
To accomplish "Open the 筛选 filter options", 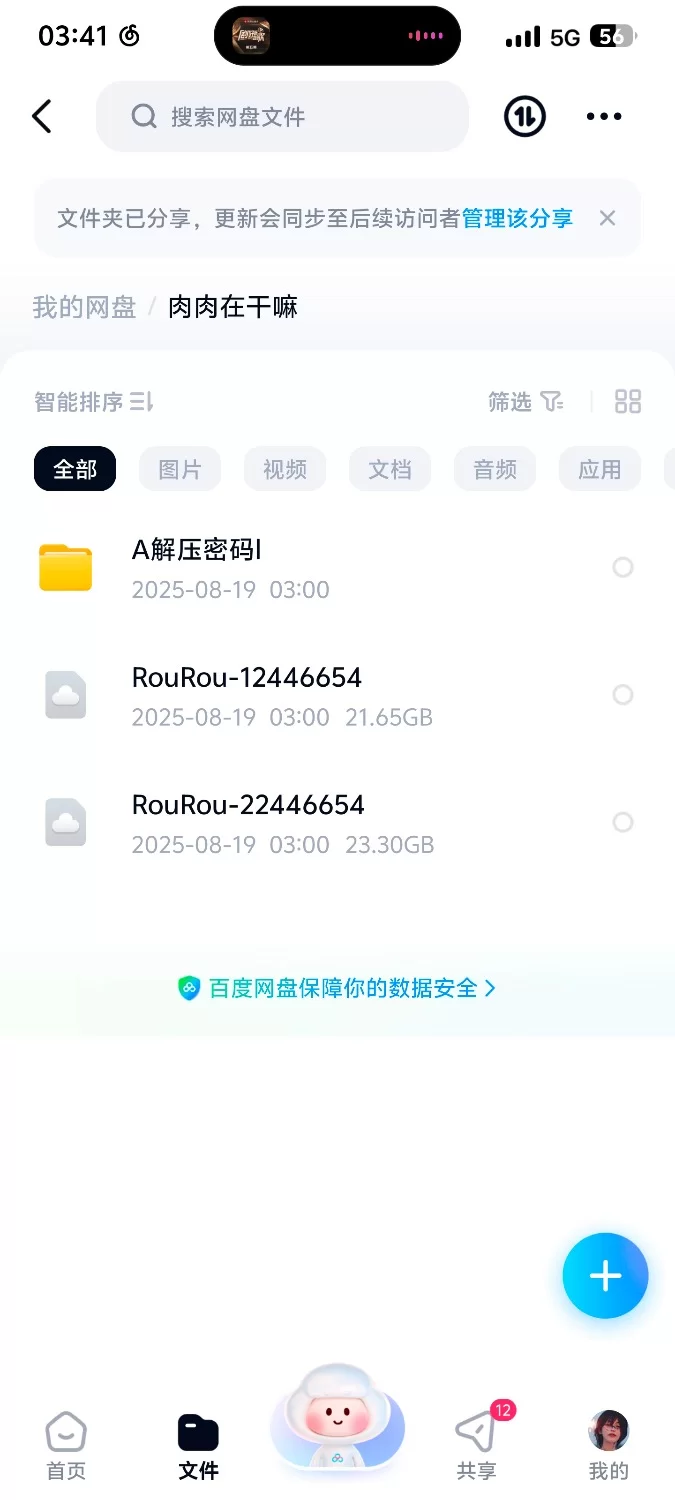I will [525, 402].
